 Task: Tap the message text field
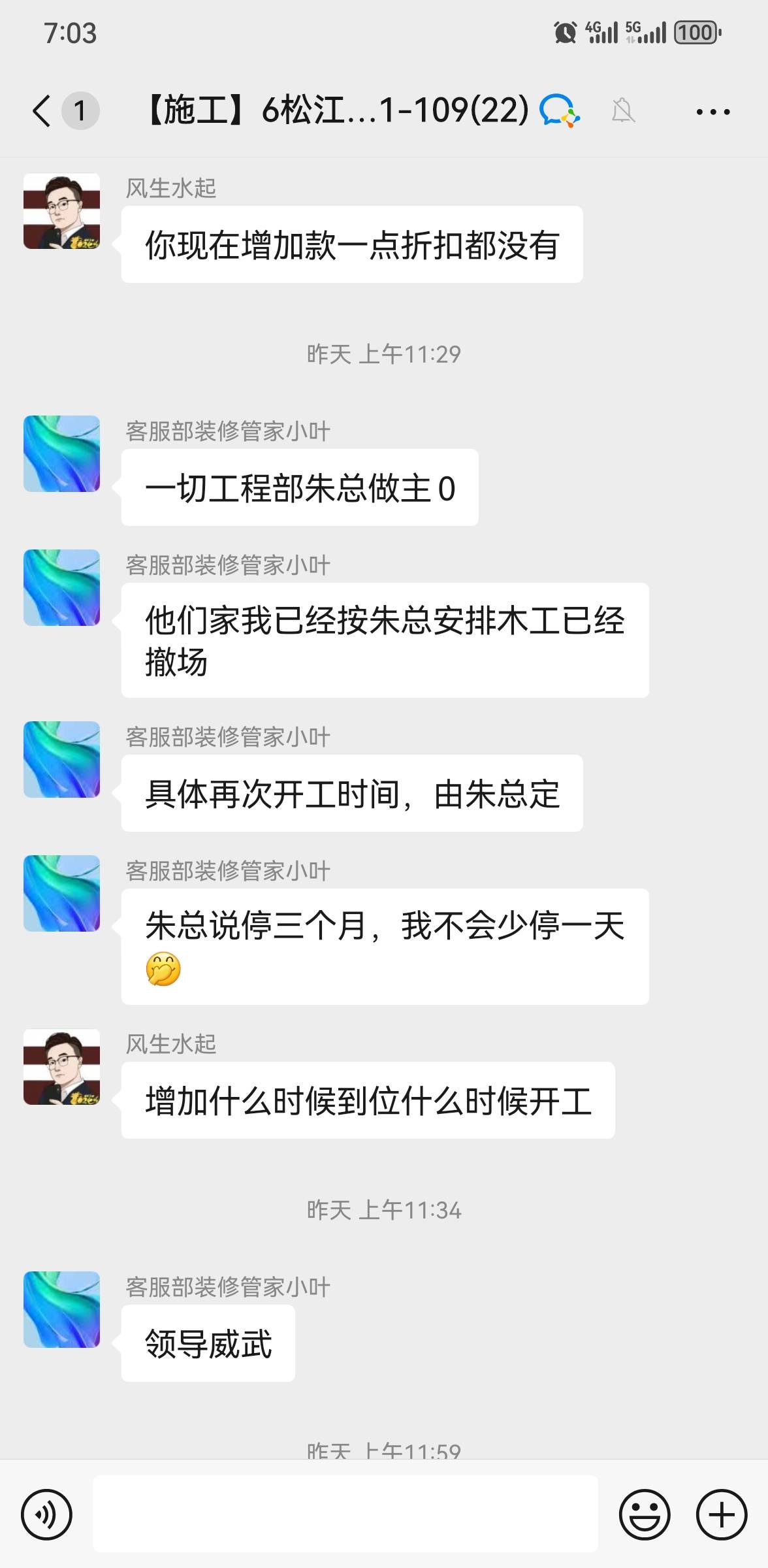pos(345,1514)
